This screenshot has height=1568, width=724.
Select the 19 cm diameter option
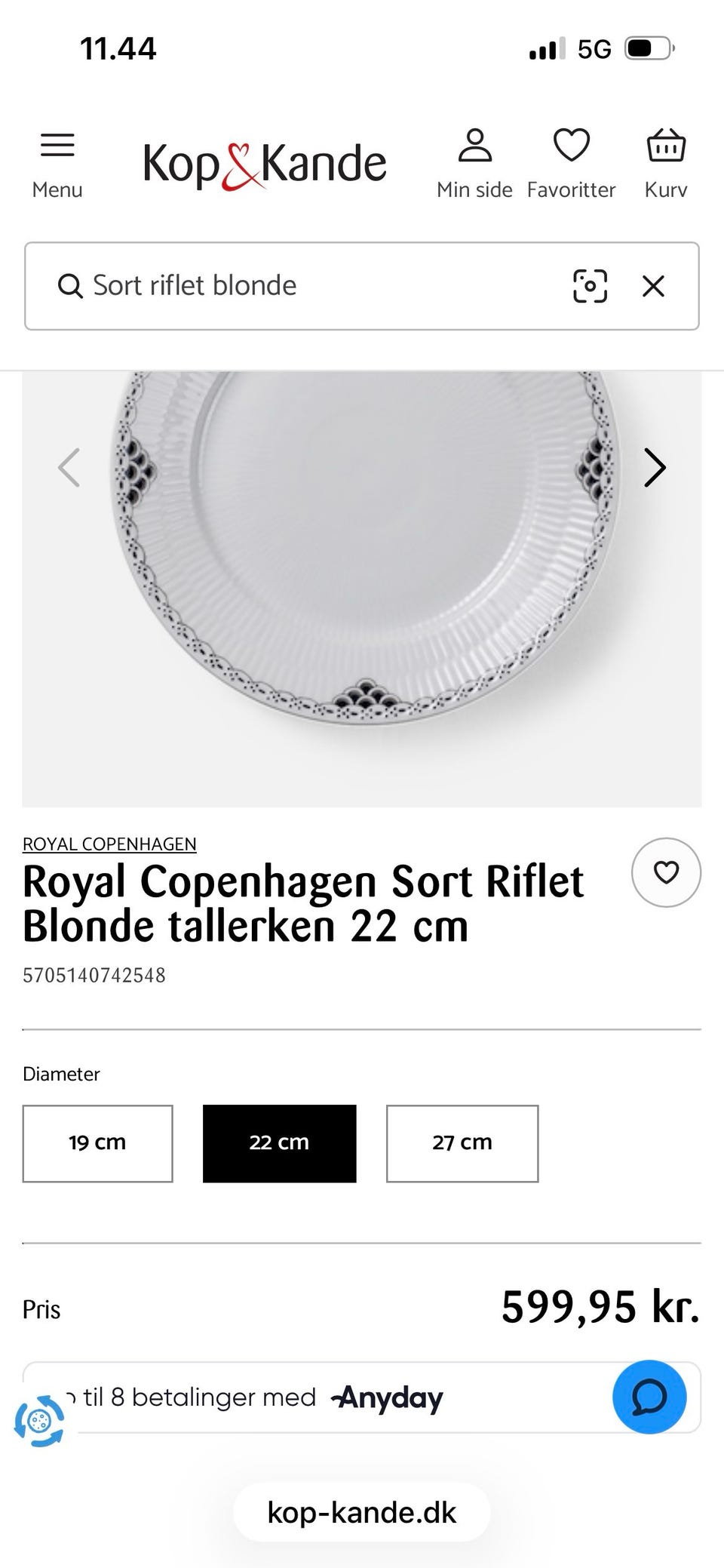[x=97, y=1143]
